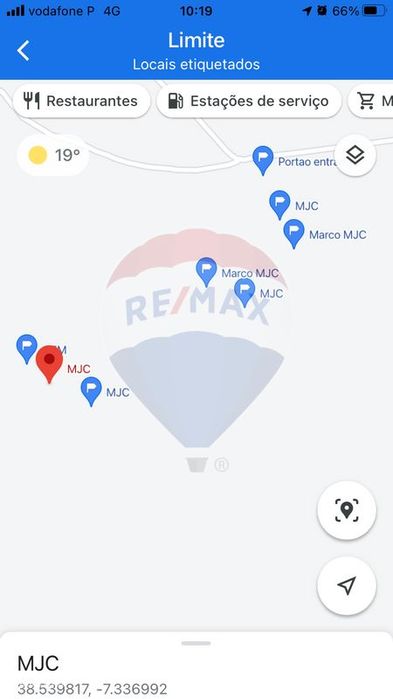Open the Live View location button

coord(346,510)
